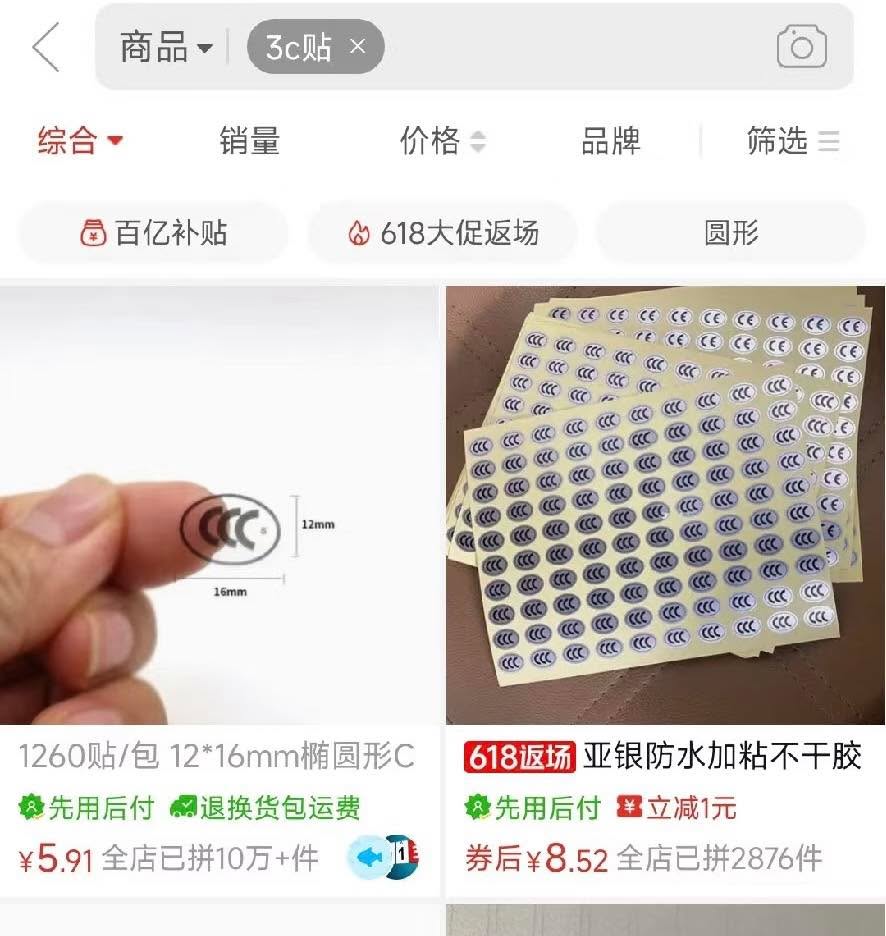Screen dimensions: 886x936
Task: Apply the 618大促返场 filter chip
Action: pyautogui.click(x=443, y=233)
